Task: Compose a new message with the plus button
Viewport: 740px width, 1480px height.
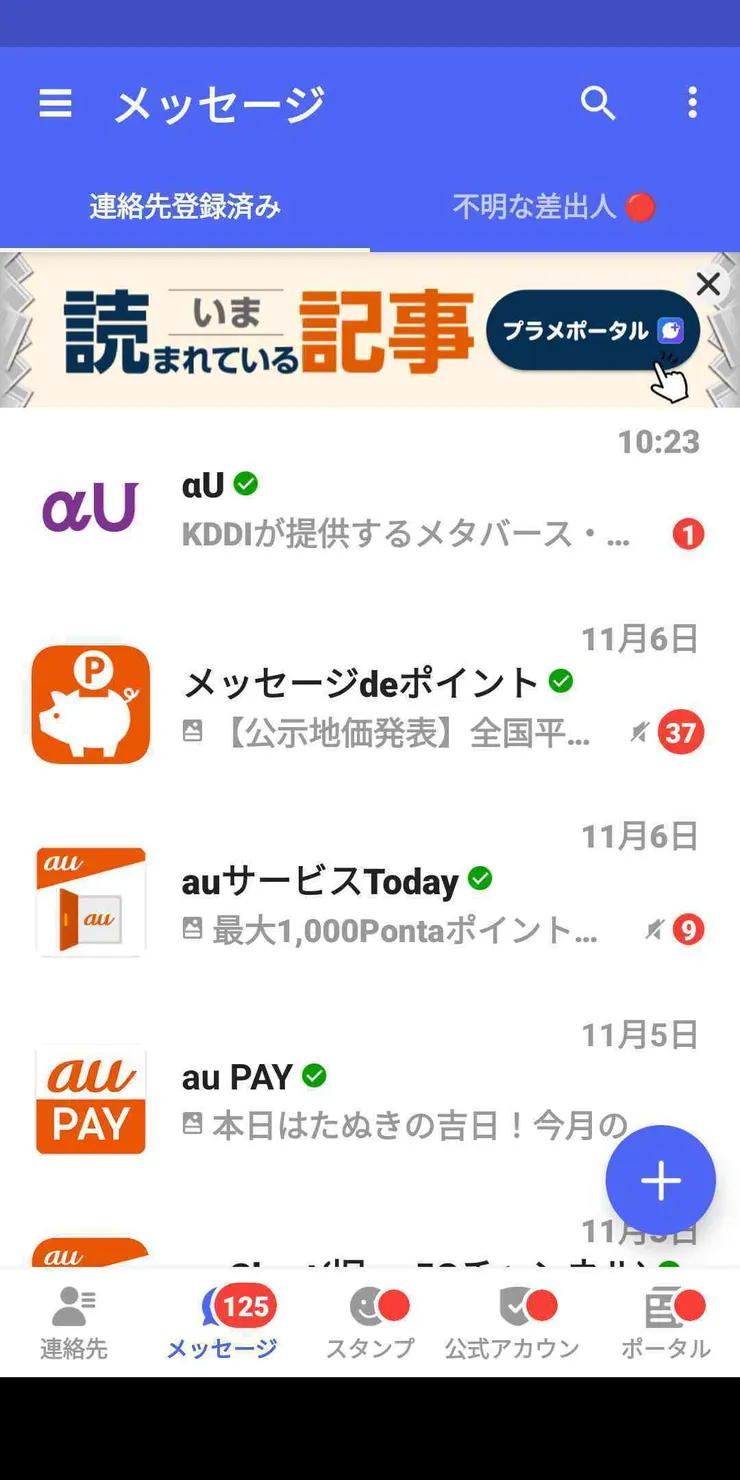Action: click(660, 1180)
